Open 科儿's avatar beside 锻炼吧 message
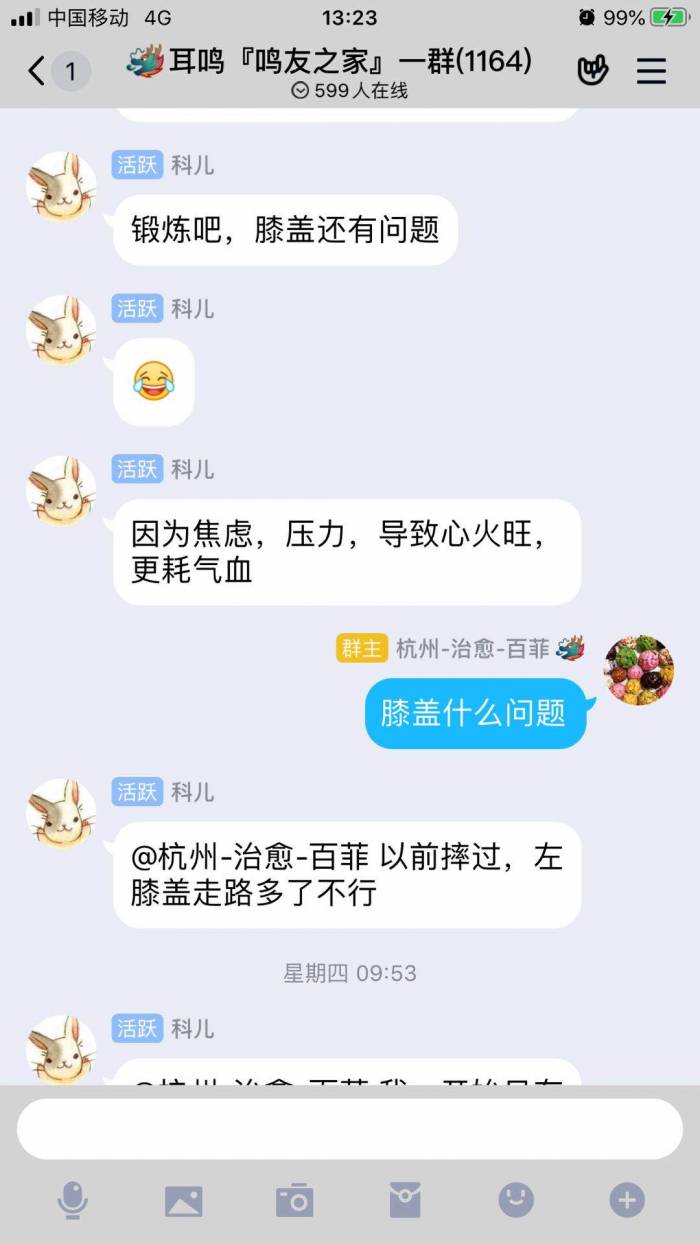The width and height of the screenshot is (700, 1244). pyautogui.click(x=61, y=187)
